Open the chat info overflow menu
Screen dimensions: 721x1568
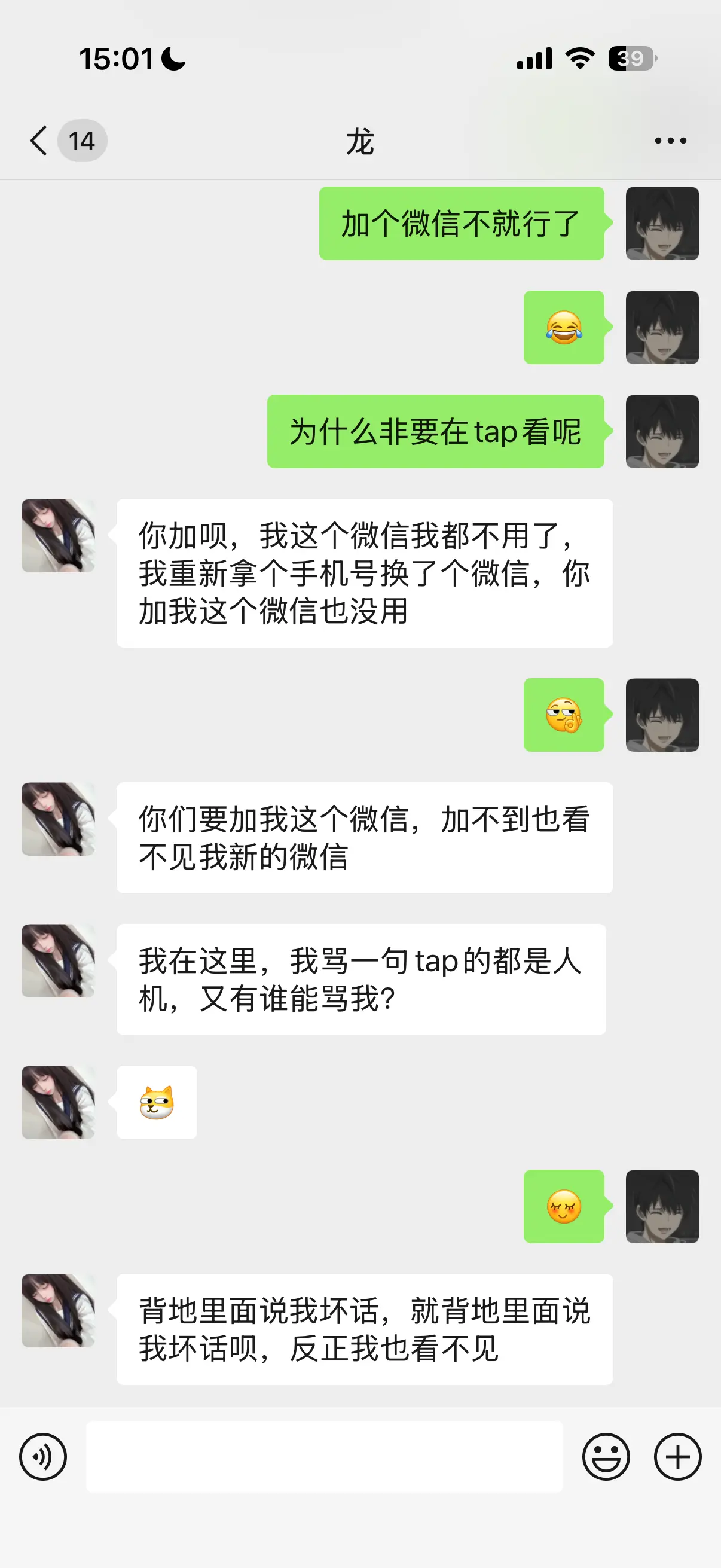pyautogui.click(x=670, y=141)
